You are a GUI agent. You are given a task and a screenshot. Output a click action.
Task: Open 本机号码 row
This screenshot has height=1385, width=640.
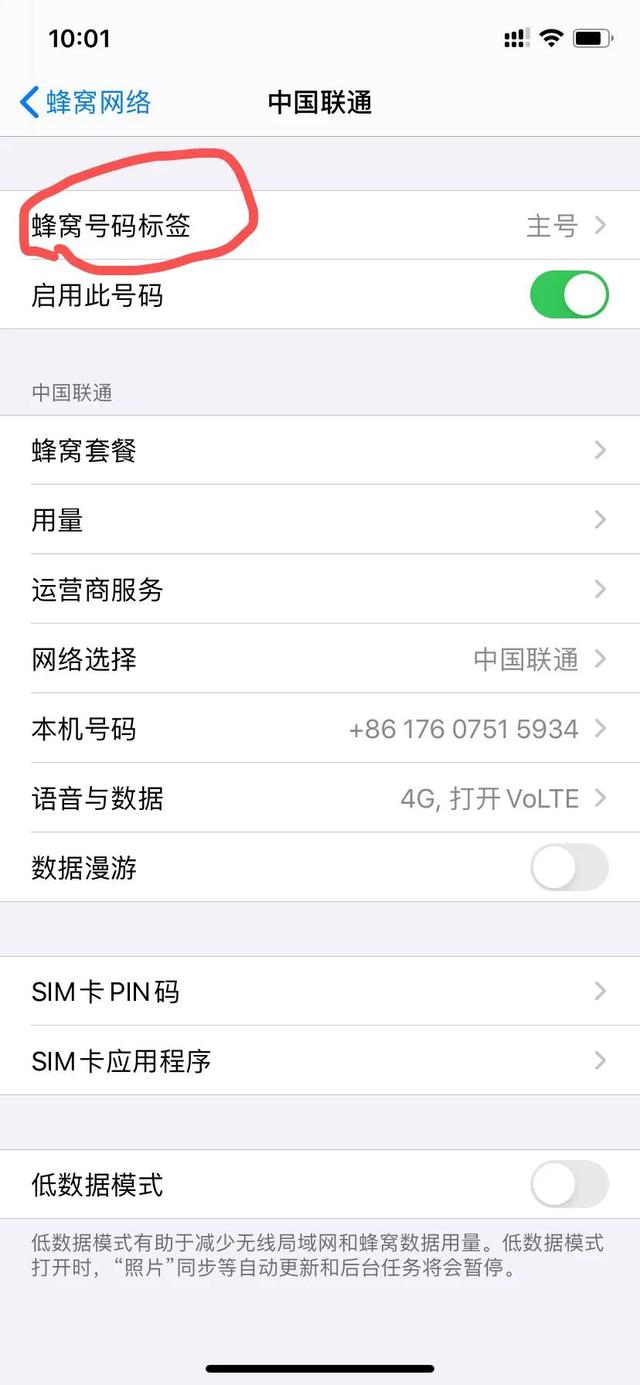coord(320,729)
